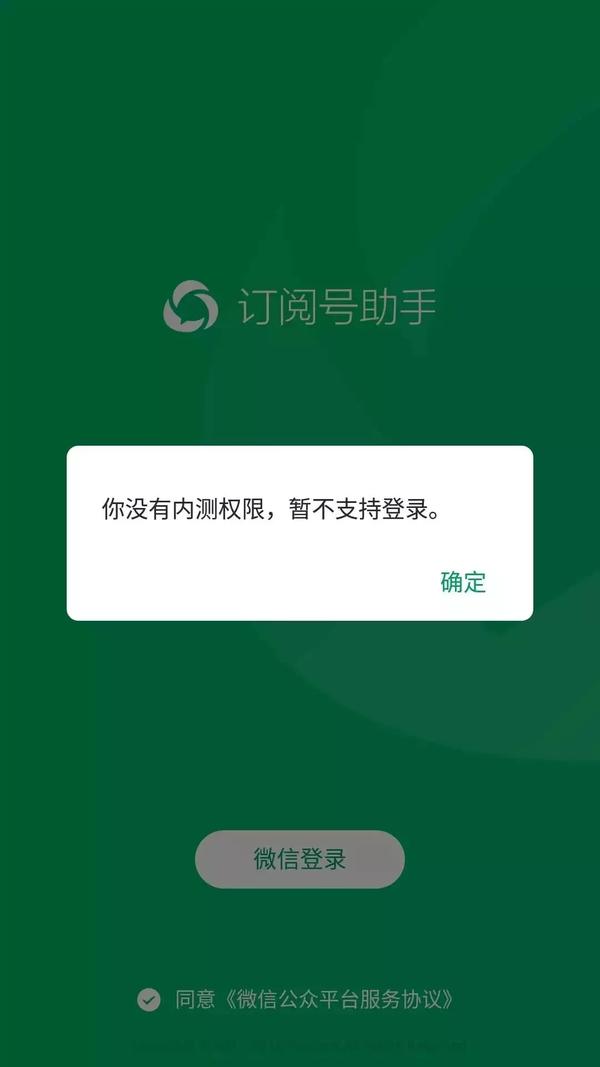Open 《微信公众平台服务协议》 link
Image resolution: width=600 pixels, height=1067 pixels.
(x=342, y=999)
